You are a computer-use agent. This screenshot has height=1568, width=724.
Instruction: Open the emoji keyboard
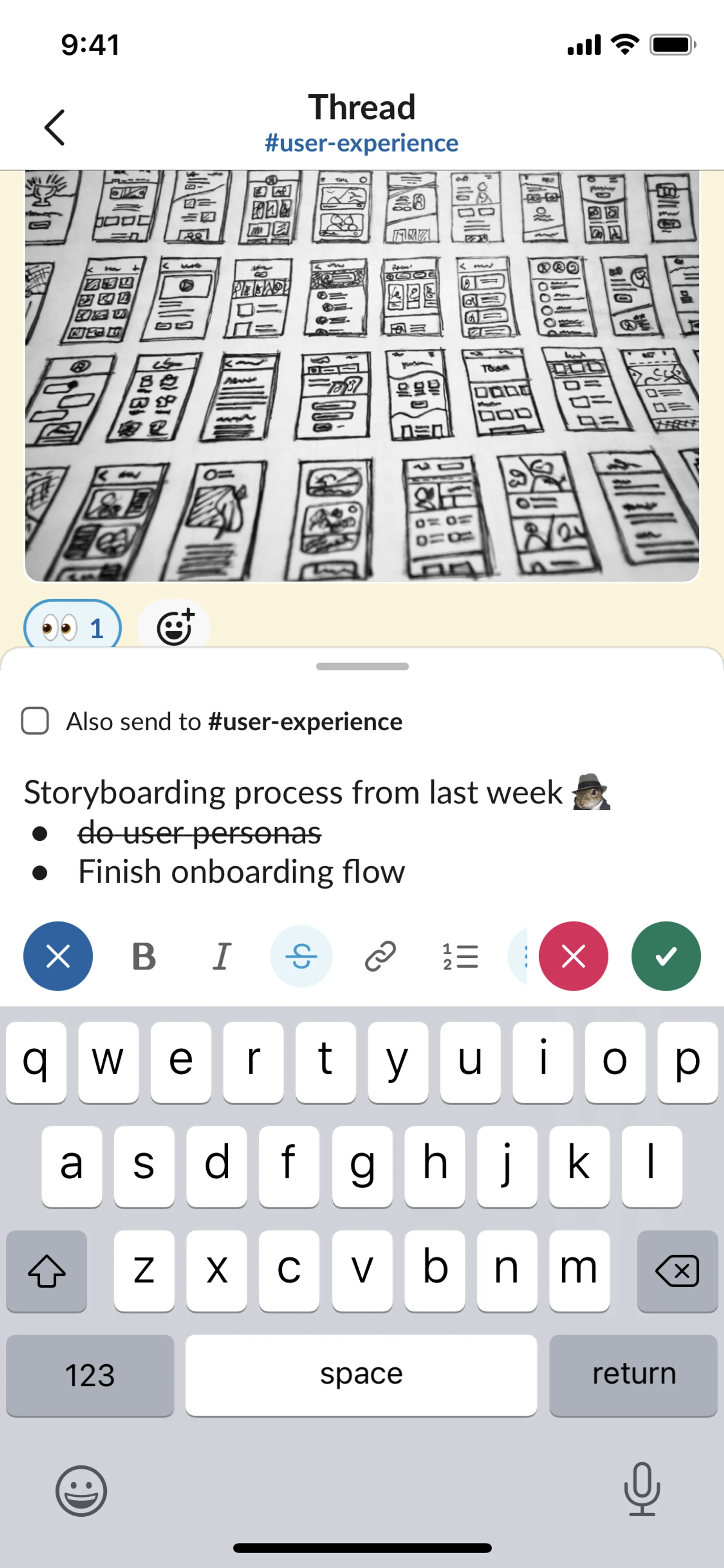coord(81,1490)
